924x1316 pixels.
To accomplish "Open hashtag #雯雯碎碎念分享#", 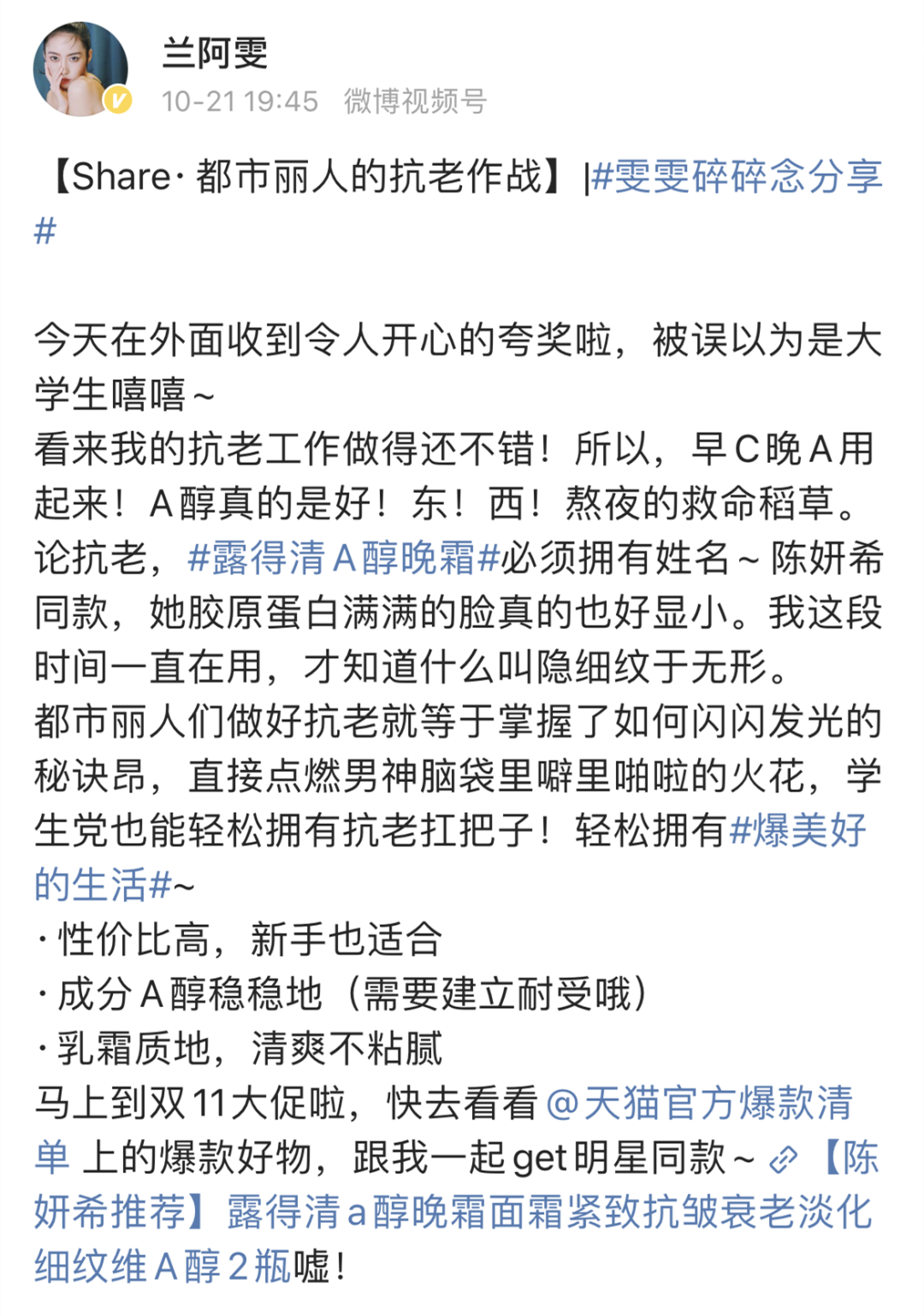I will [736, 178].
